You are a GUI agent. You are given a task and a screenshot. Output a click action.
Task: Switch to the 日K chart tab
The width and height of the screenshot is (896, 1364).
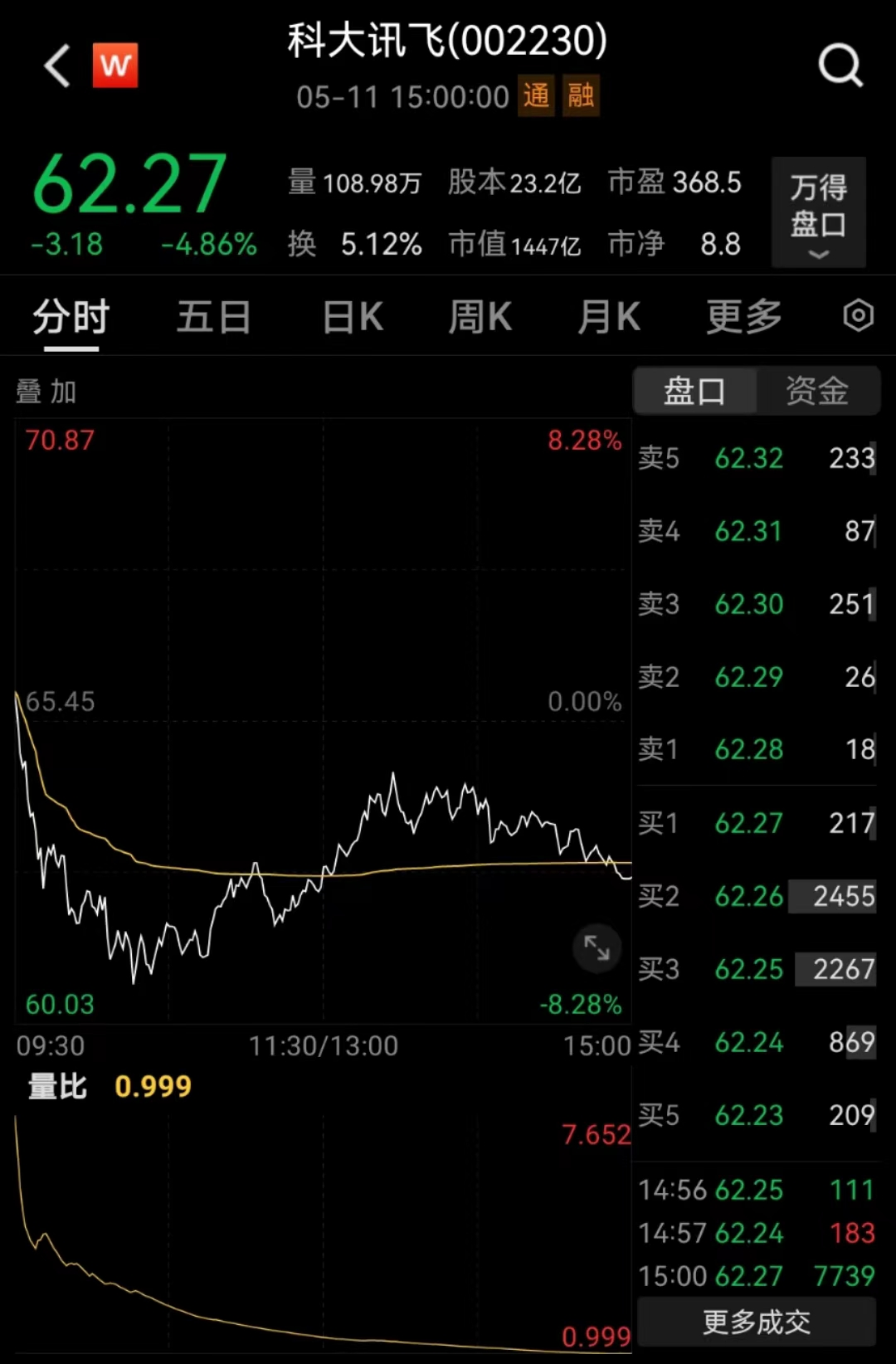point(353,317)
